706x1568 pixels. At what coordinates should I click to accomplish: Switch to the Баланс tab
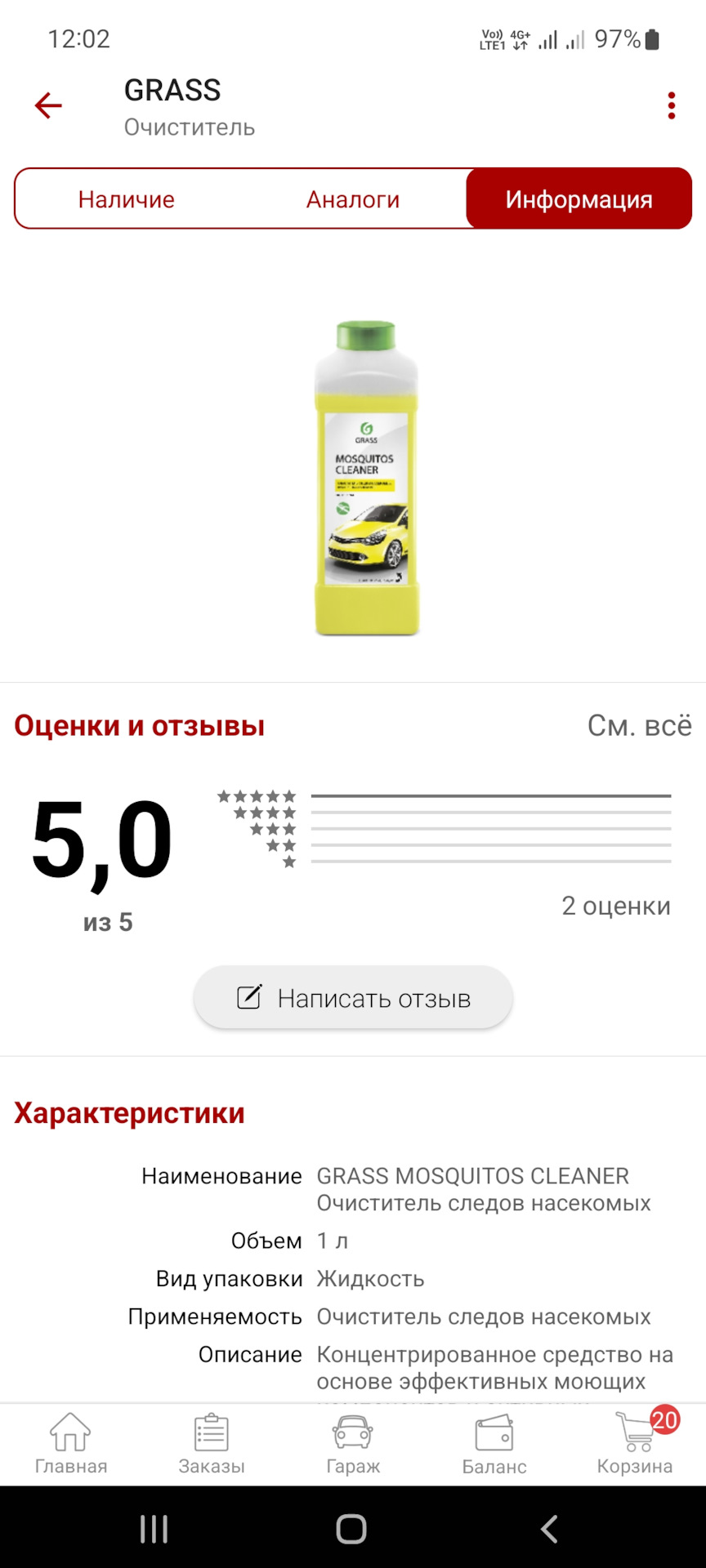494,1444
